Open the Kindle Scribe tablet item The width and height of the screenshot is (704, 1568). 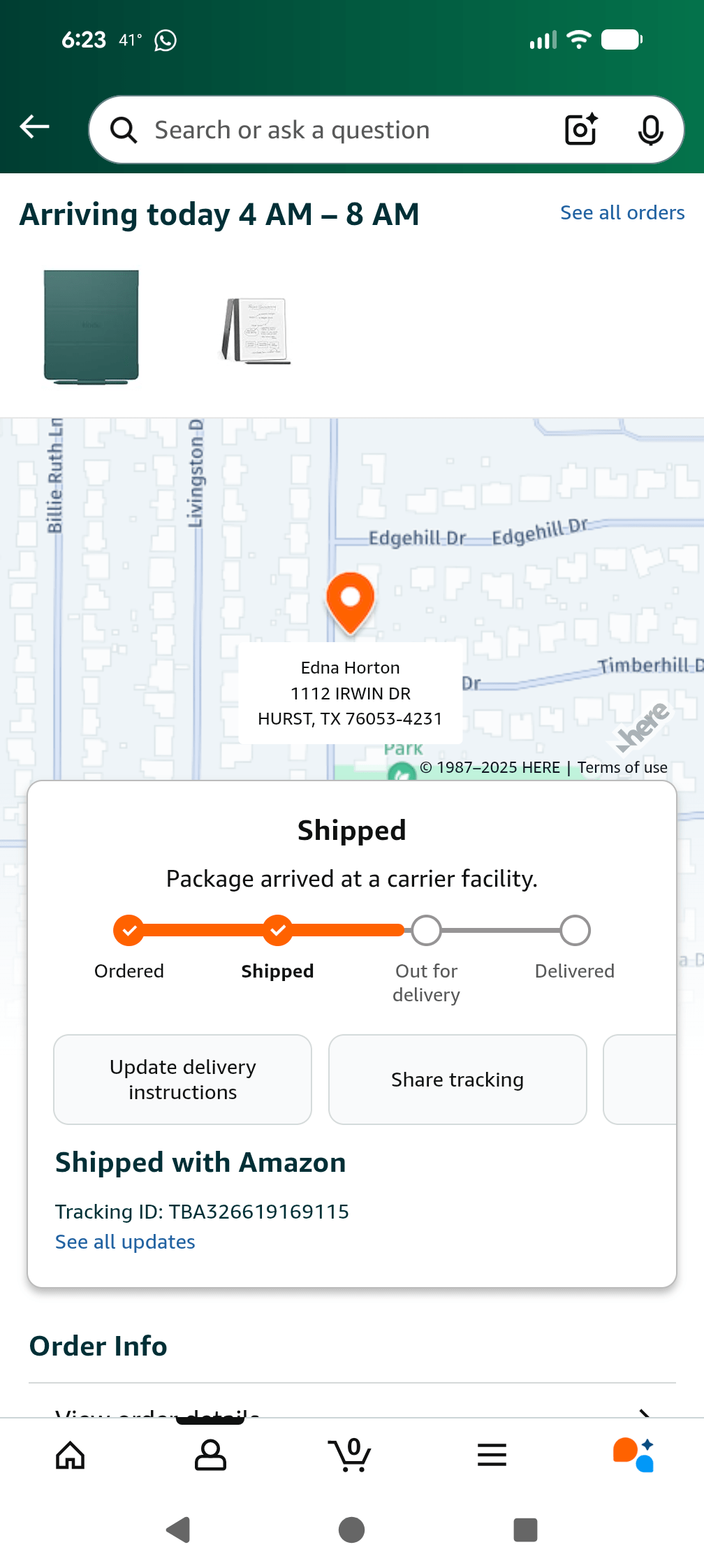coord(256,330)
